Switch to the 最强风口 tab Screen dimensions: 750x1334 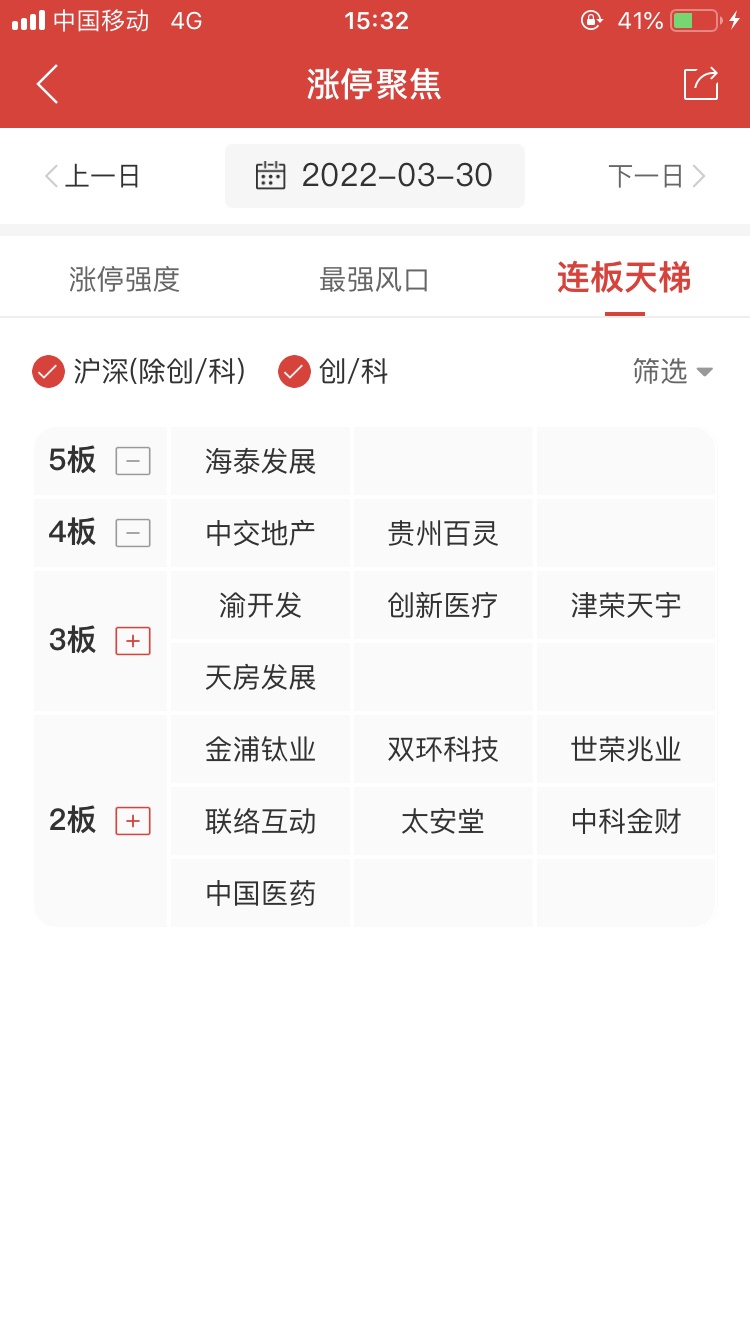tap(375, 279)
